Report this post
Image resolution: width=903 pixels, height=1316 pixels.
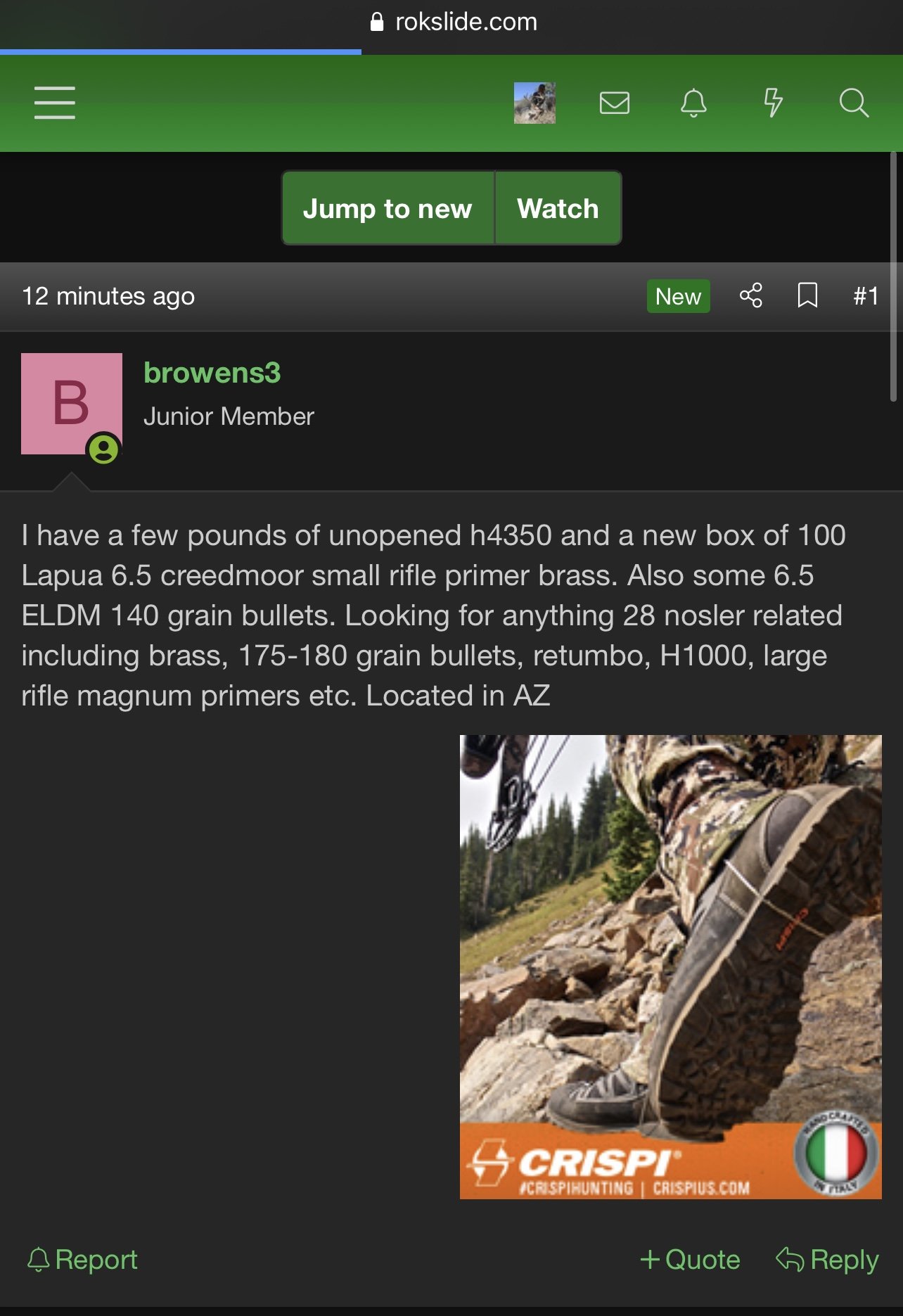pyautogui.click(x=82, y=1259)
